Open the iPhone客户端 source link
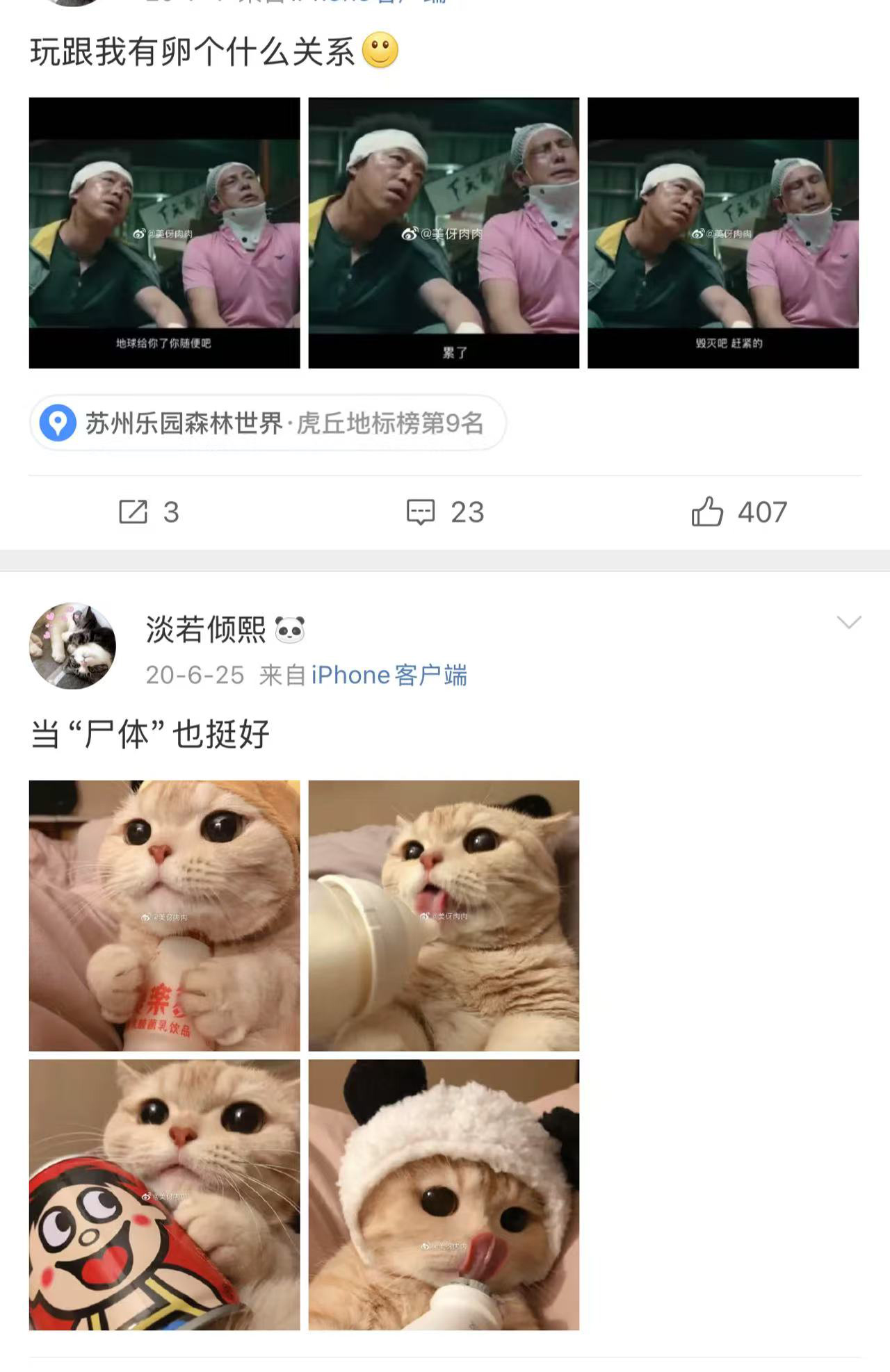This screenshot has width=890, height=1372. tap(389, 675)
